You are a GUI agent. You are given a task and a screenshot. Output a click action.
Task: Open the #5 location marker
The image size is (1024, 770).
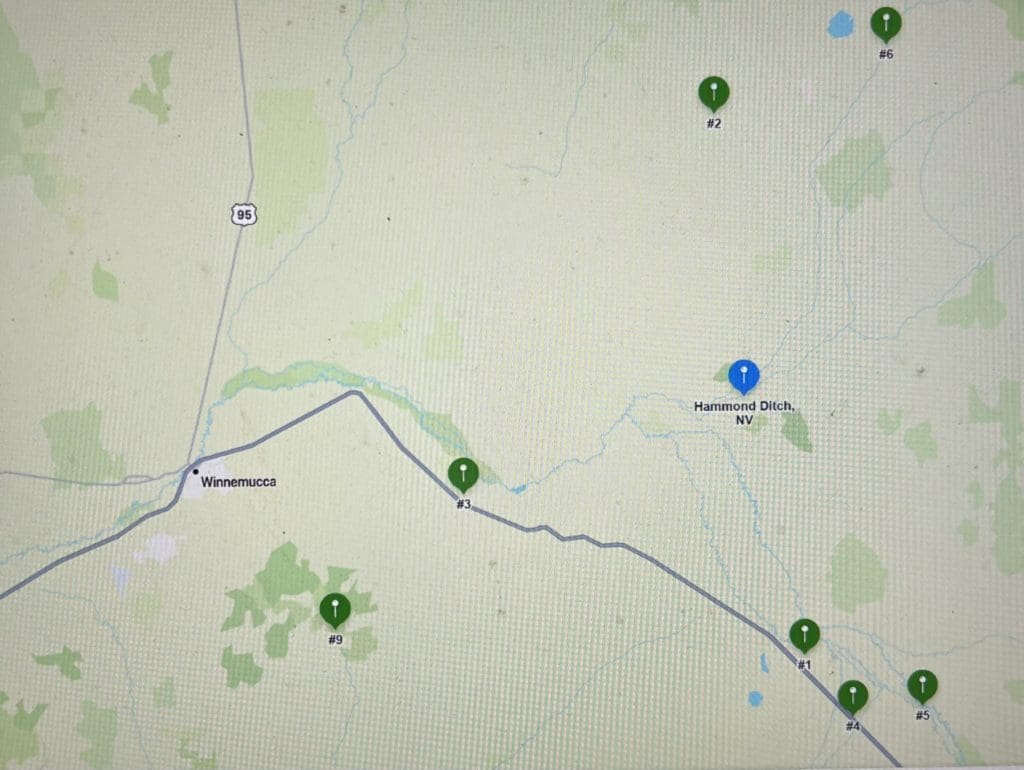(x=922, y=686)
